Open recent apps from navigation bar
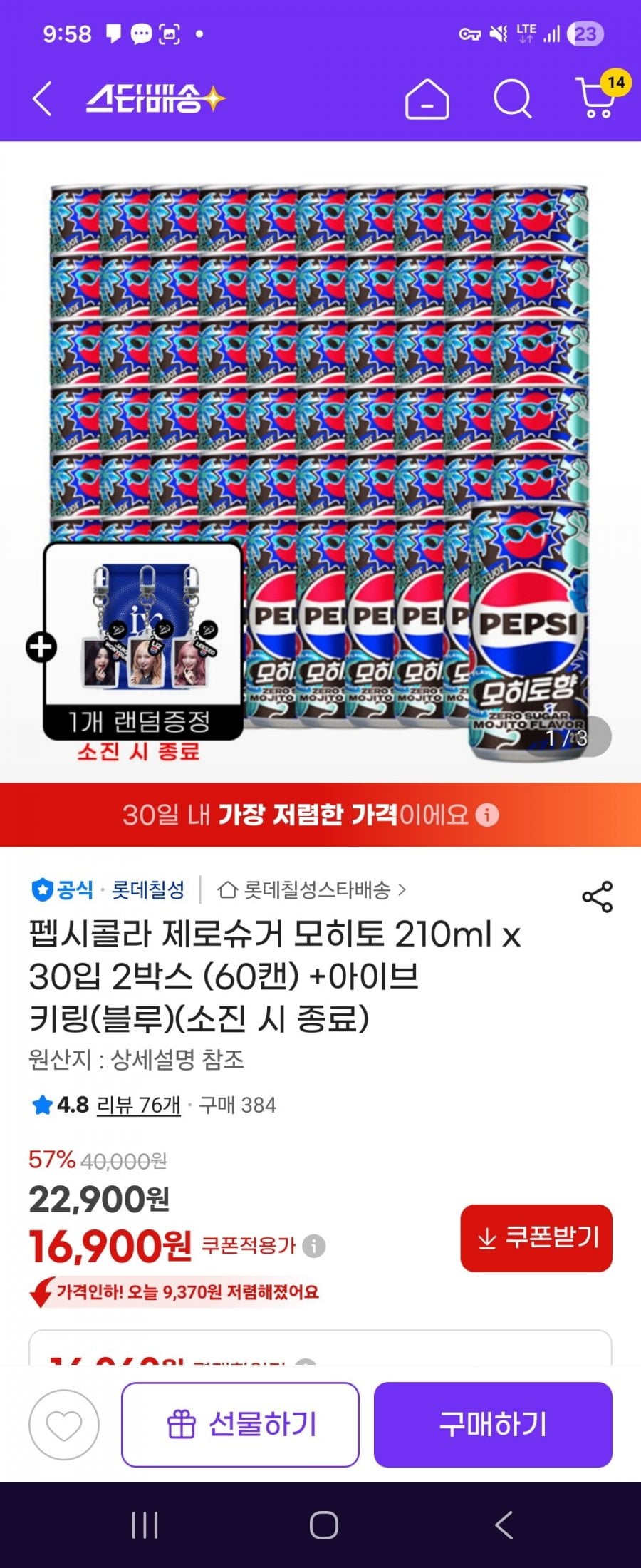This screenshot has width=641, height=1568. point(145,1525)
